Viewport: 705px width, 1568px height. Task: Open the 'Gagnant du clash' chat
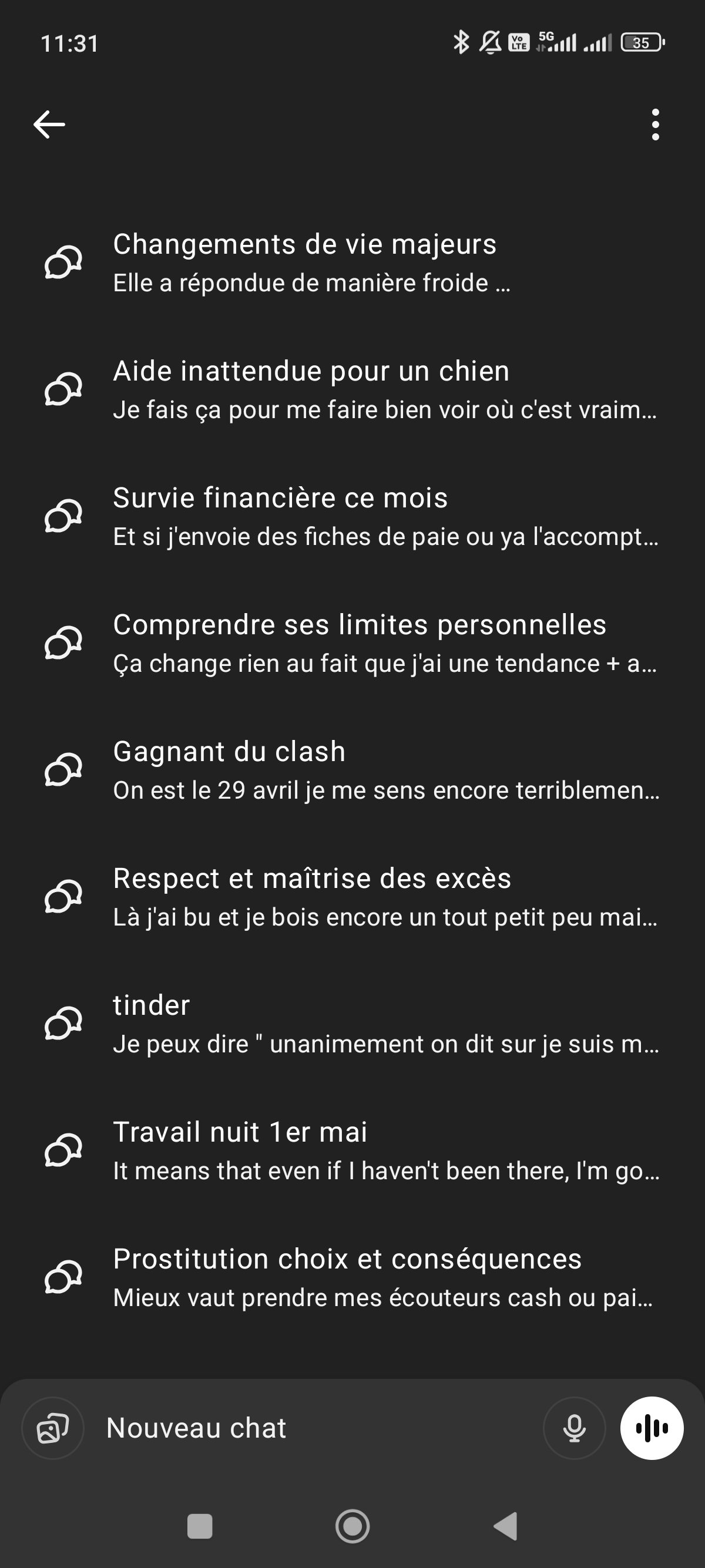click(x=352, y=770)
